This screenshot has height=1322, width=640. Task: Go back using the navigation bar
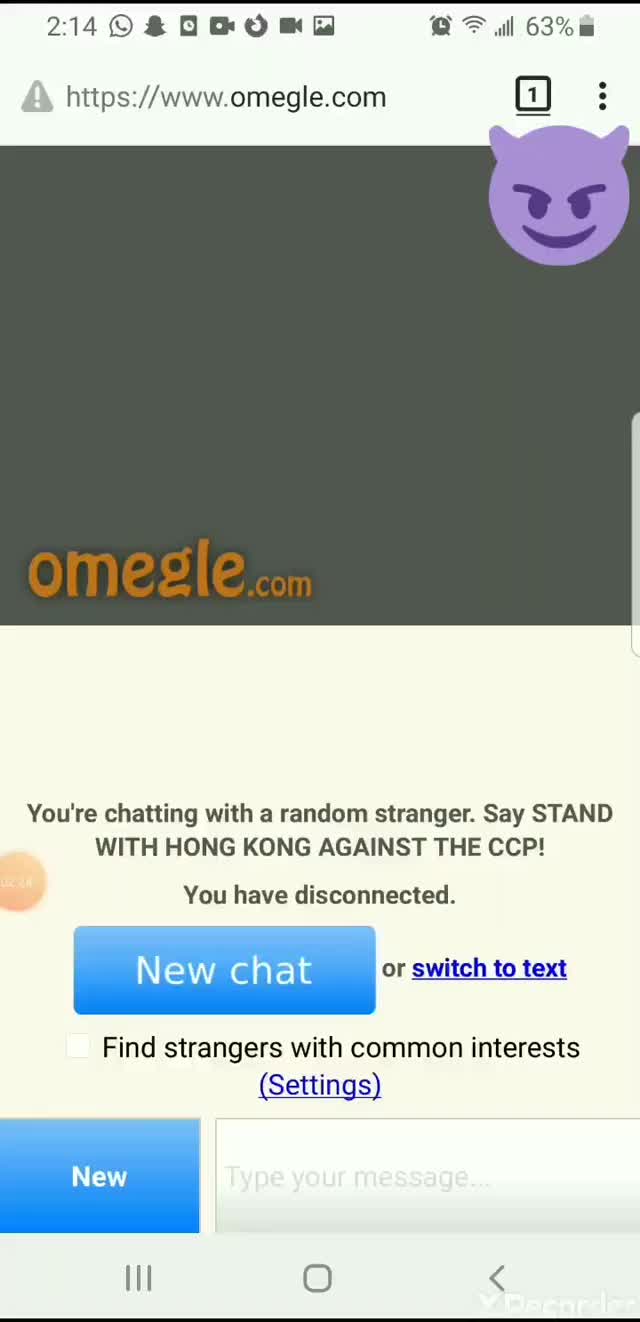497,1277
